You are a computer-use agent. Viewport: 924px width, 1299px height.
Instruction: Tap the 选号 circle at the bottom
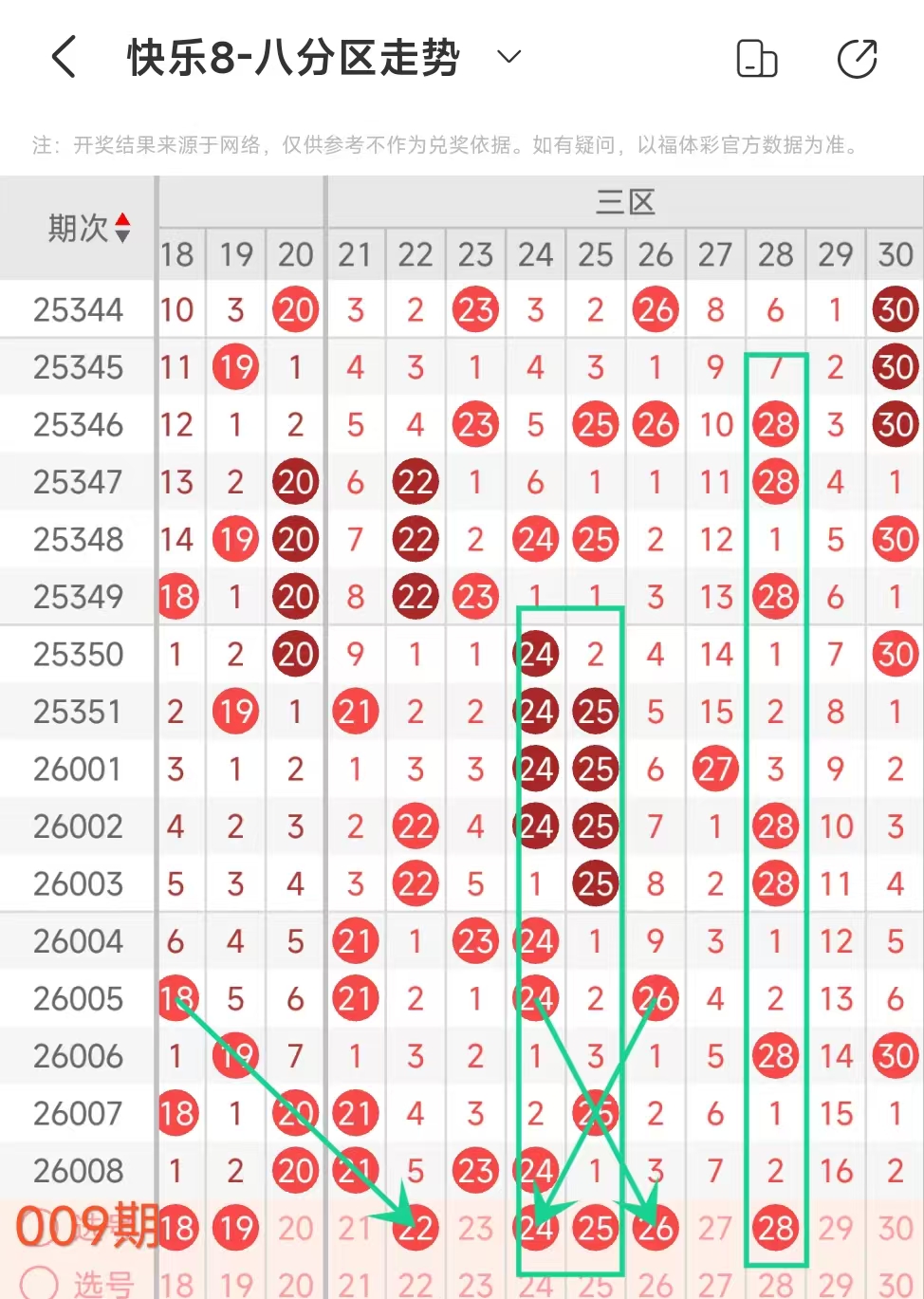click(x=40, y=1283)
